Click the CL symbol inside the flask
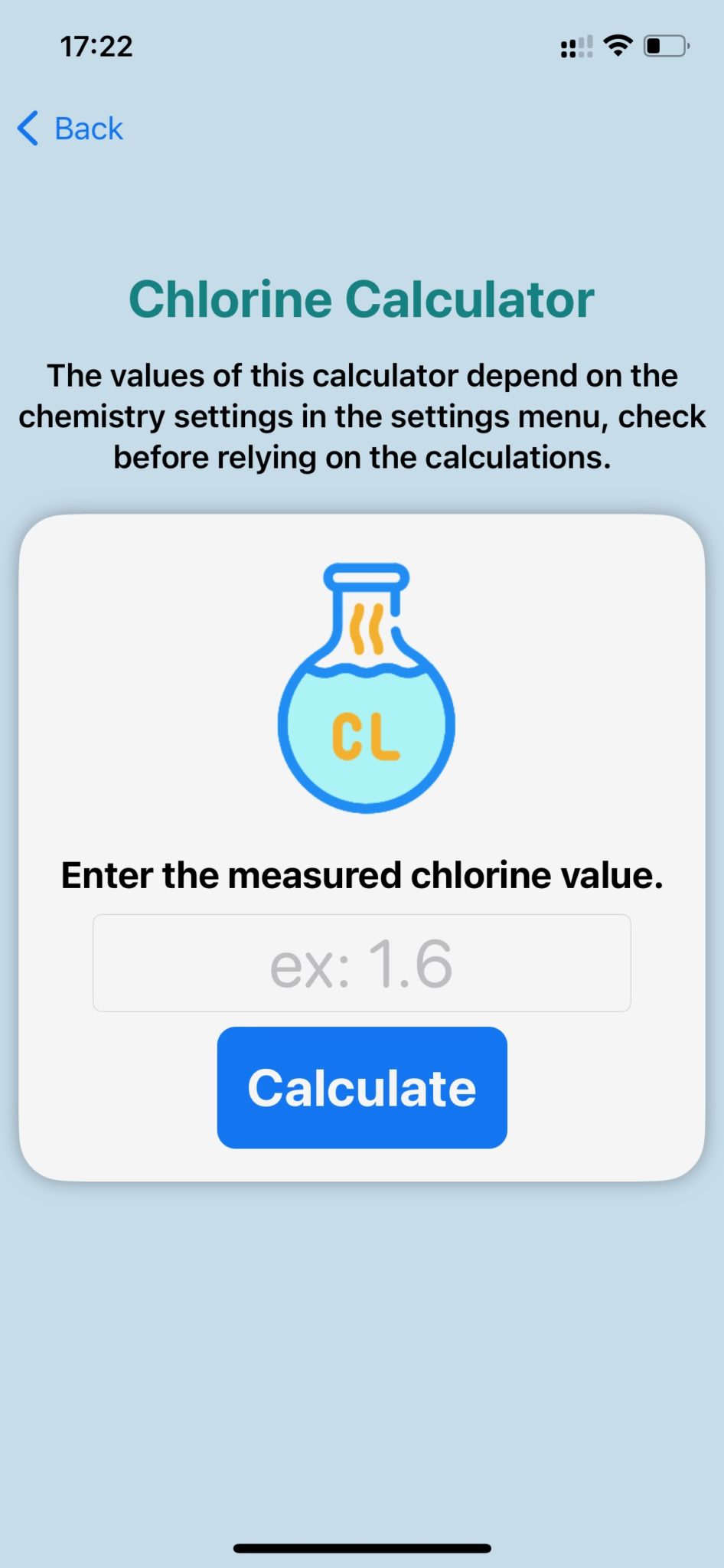The image size is (724, 1568). [365, 735]
